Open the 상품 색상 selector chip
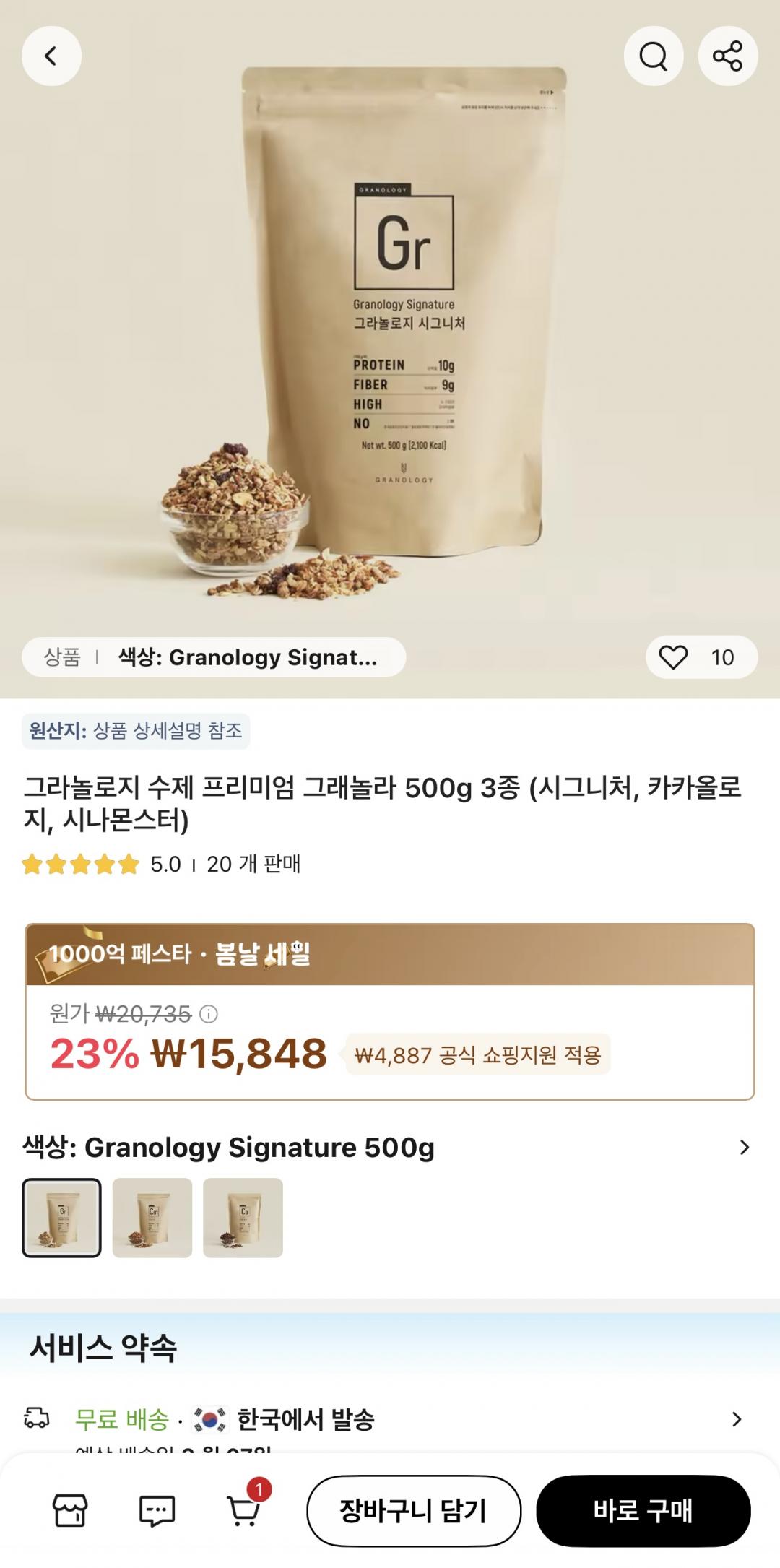Image resolution: width=780 pixels, height=1568 pixels. point(214,657)
